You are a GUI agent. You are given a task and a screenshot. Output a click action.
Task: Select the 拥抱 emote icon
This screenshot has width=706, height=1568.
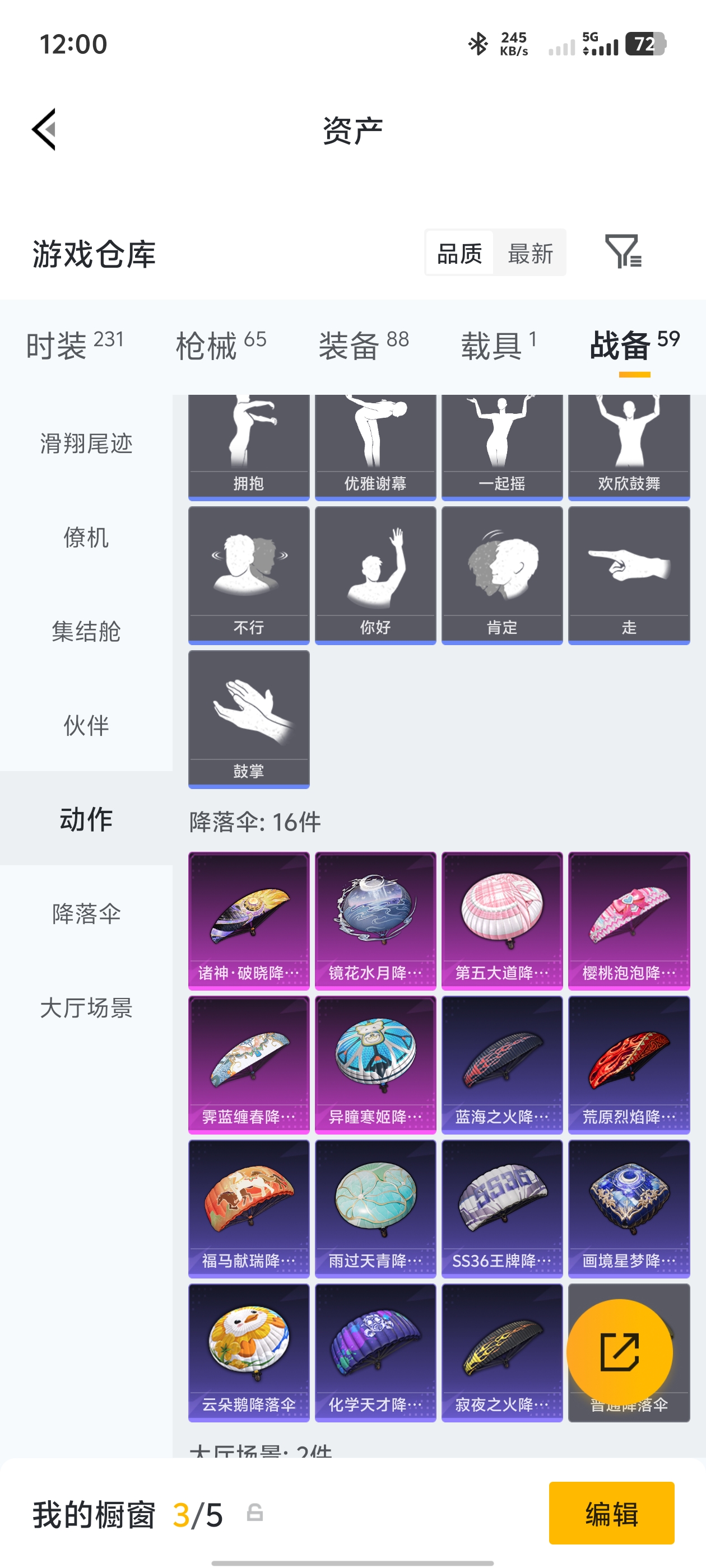click(249, 438)
